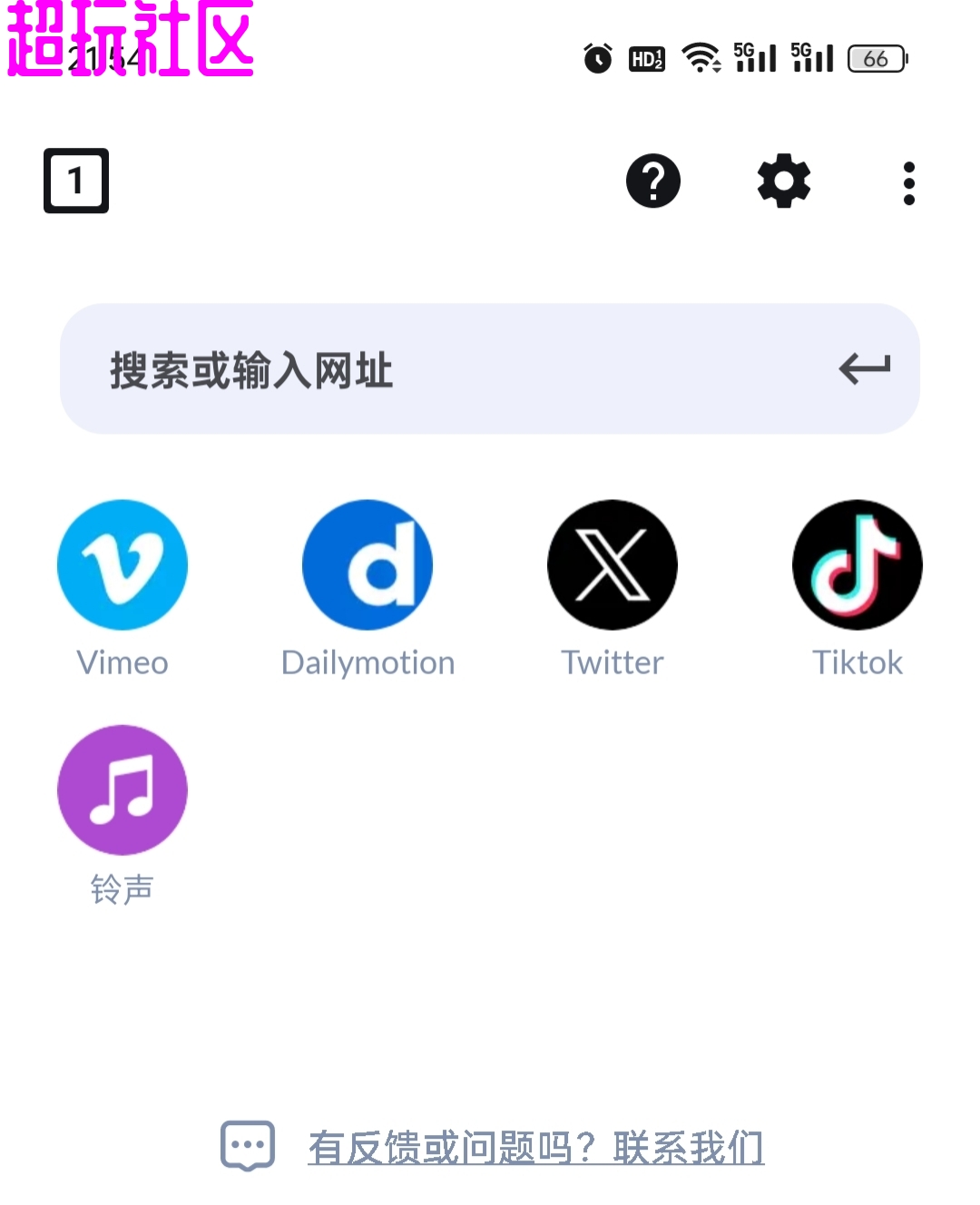Click the feedback chat bubble icon
980x1205 pixels.
[x=245, y=1146]
